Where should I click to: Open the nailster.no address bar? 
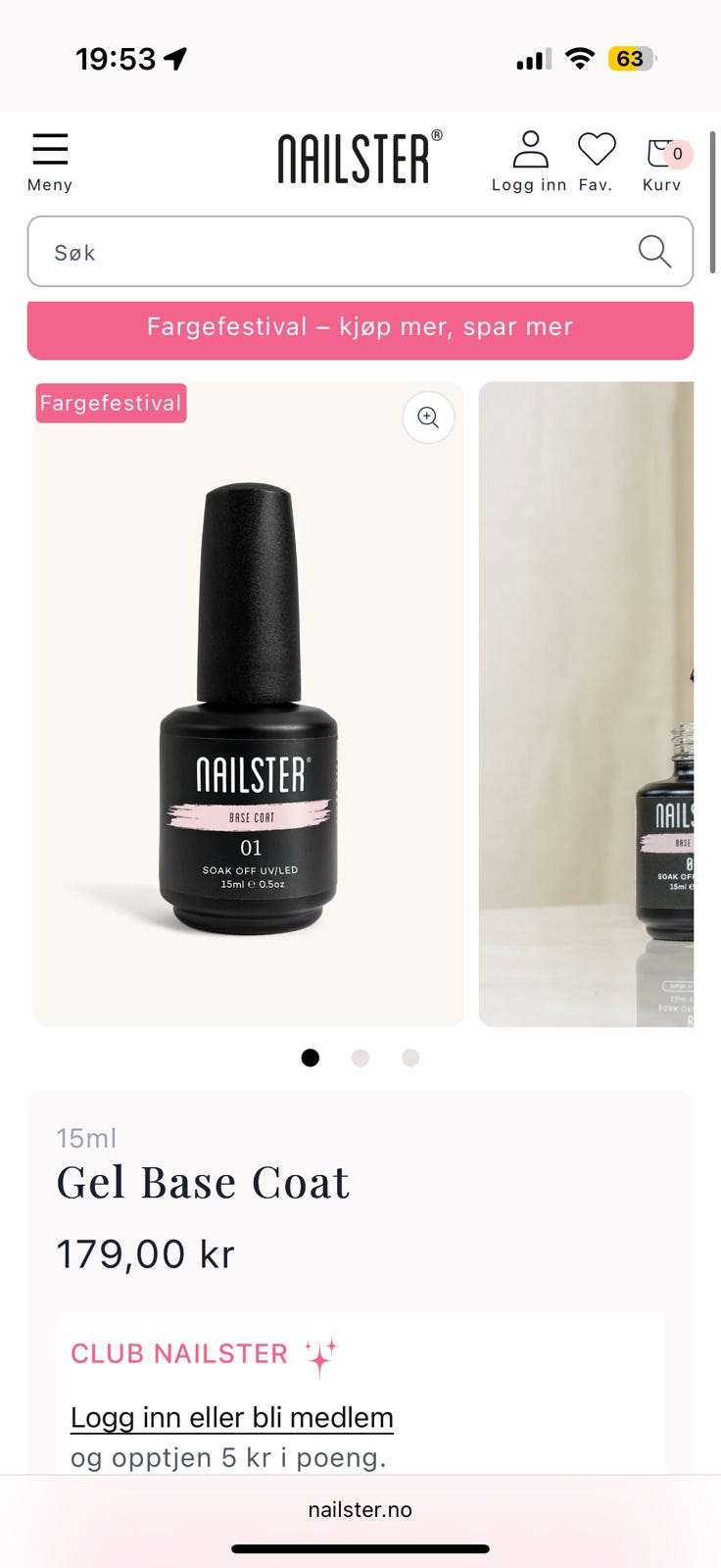(x=360, y=1509)
